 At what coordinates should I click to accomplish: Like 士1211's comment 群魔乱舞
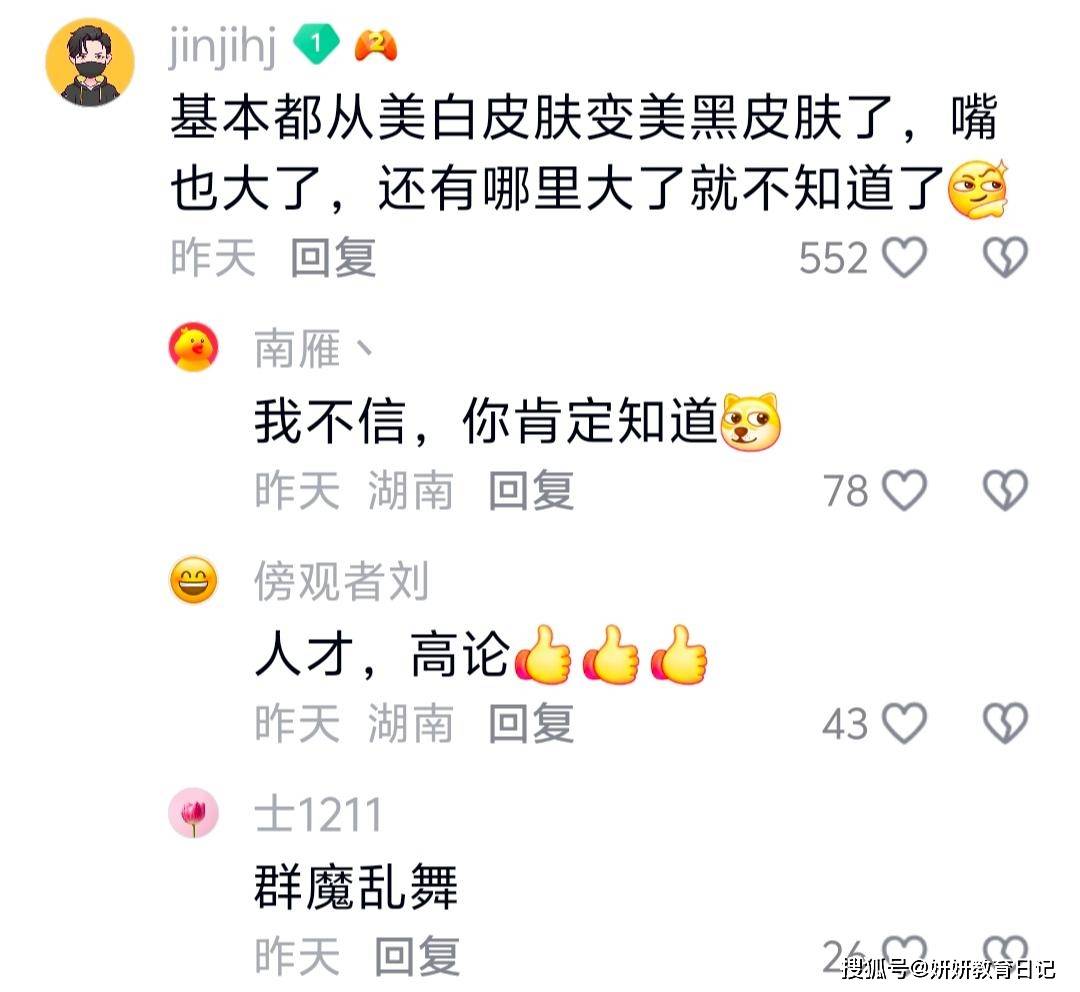pos(907,954)
